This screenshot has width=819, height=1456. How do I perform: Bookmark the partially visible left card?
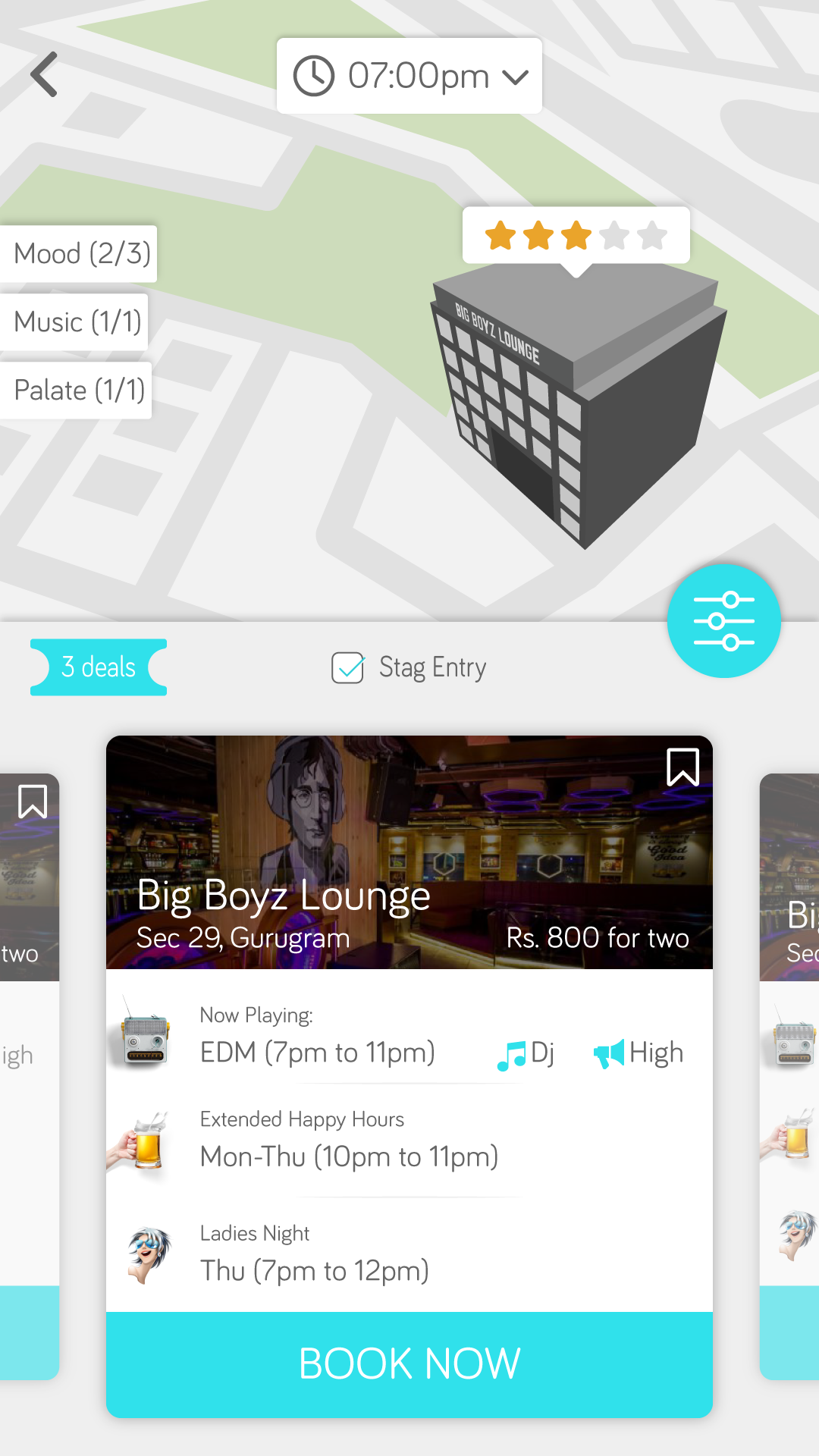[x=33, y=802]
